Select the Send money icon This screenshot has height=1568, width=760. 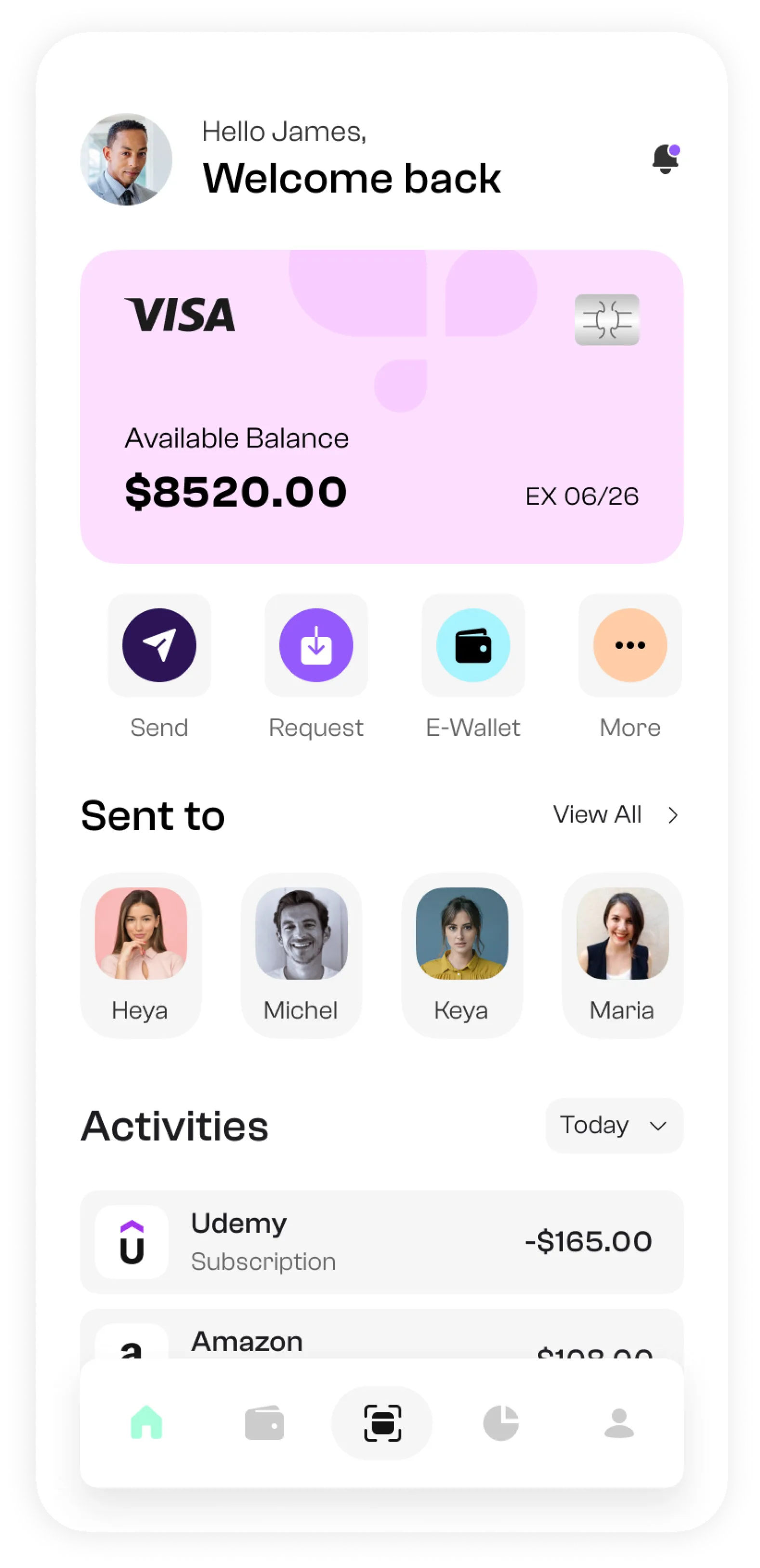[x=159, y=646]
